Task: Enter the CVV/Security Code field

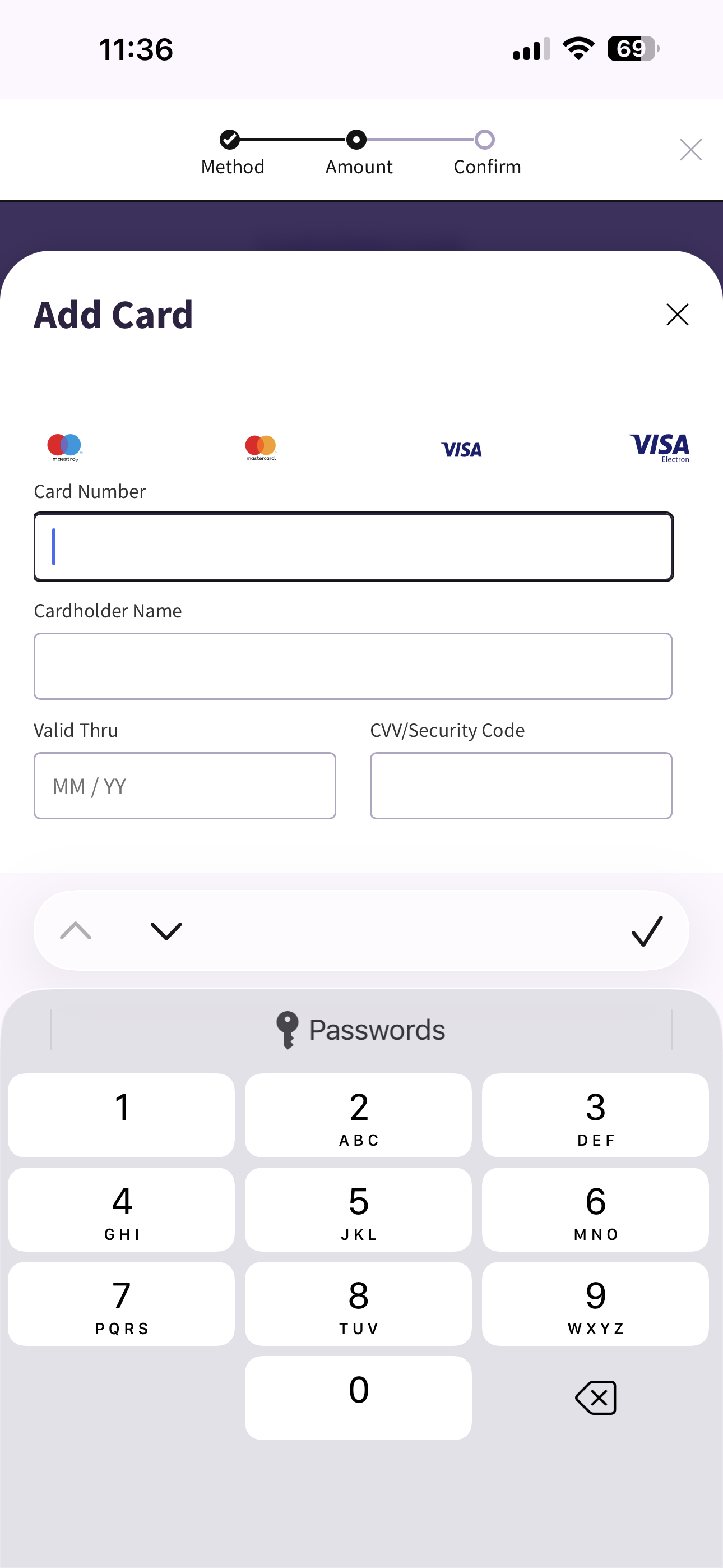Action: [520, 785]
